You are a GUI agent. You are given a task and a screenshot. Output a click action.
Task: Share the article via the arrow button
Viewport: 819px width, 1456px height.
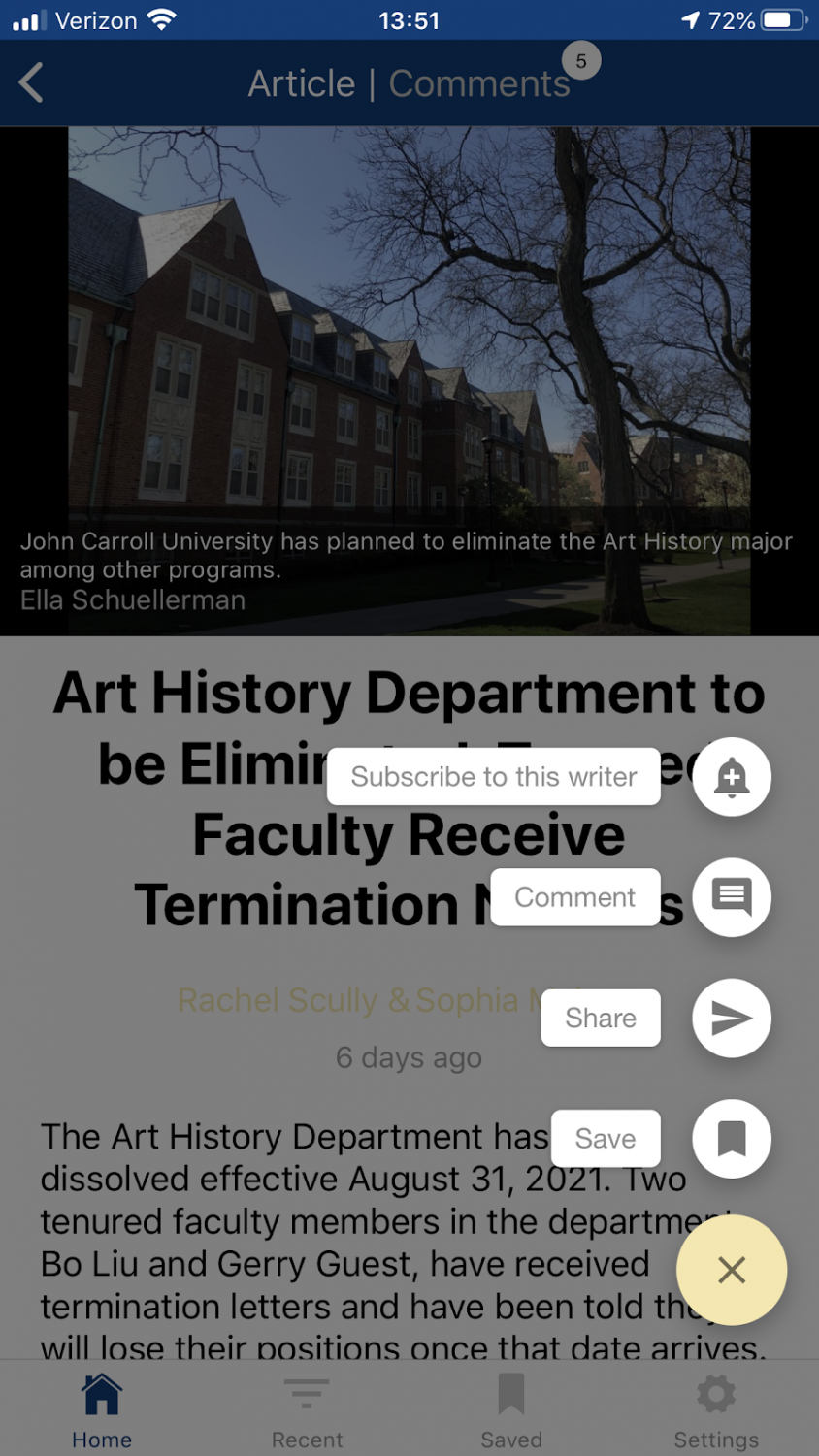tap(732, 1018)
